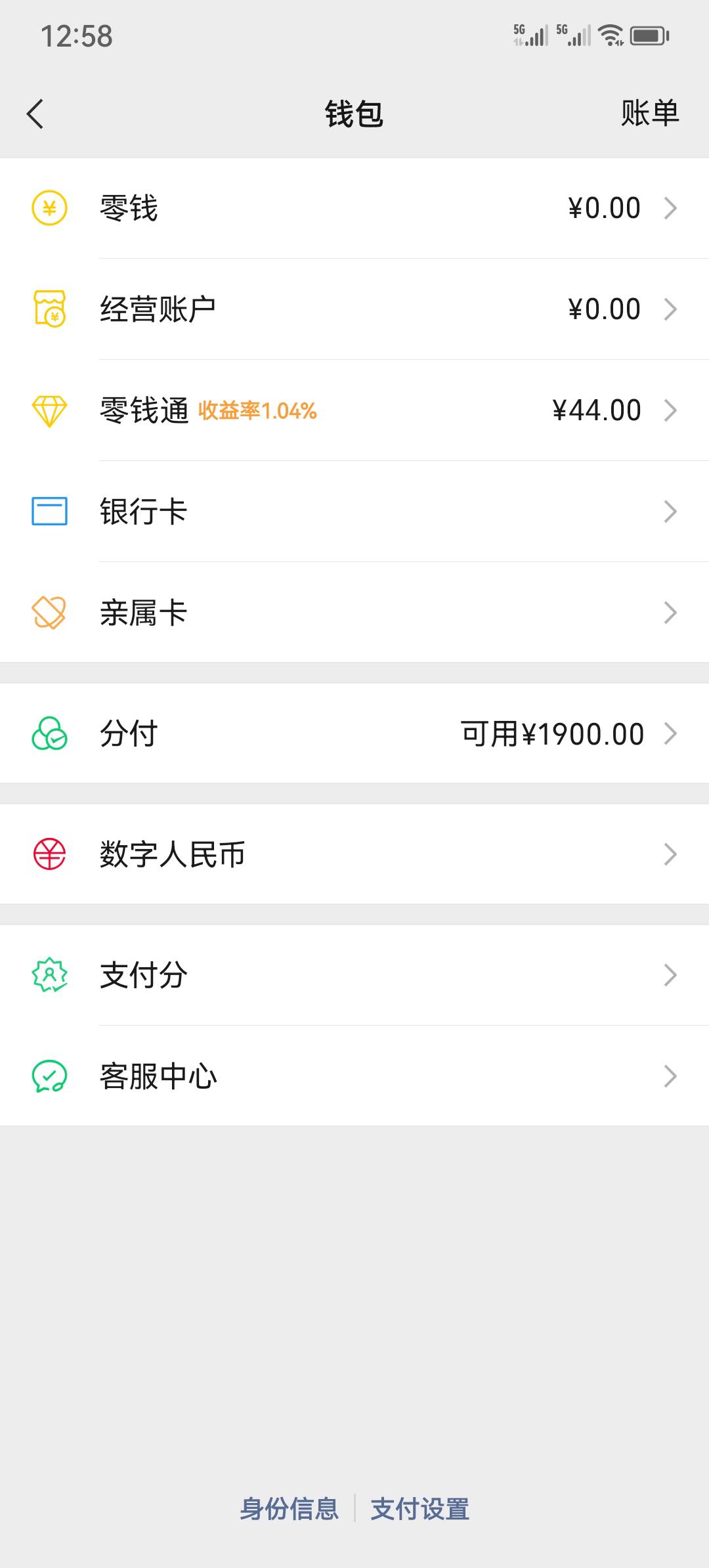Open 账单 in the top bar
This screenshot has width=709, height=1568.
point(649,113)
